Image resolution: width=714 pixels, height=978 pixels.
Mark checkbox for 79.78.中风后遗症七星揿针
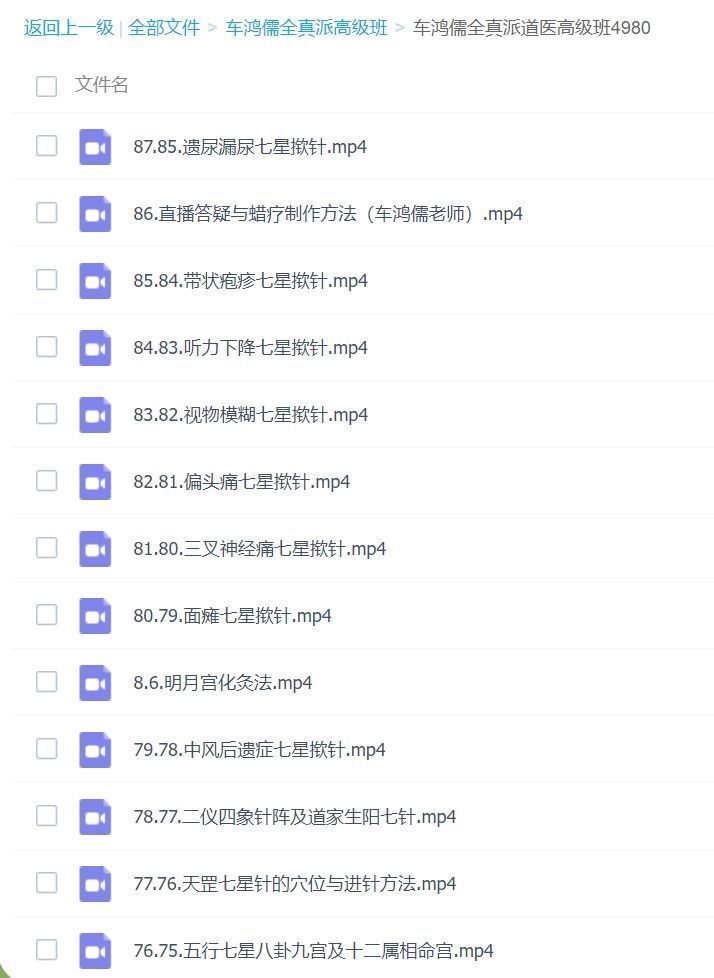47,749
